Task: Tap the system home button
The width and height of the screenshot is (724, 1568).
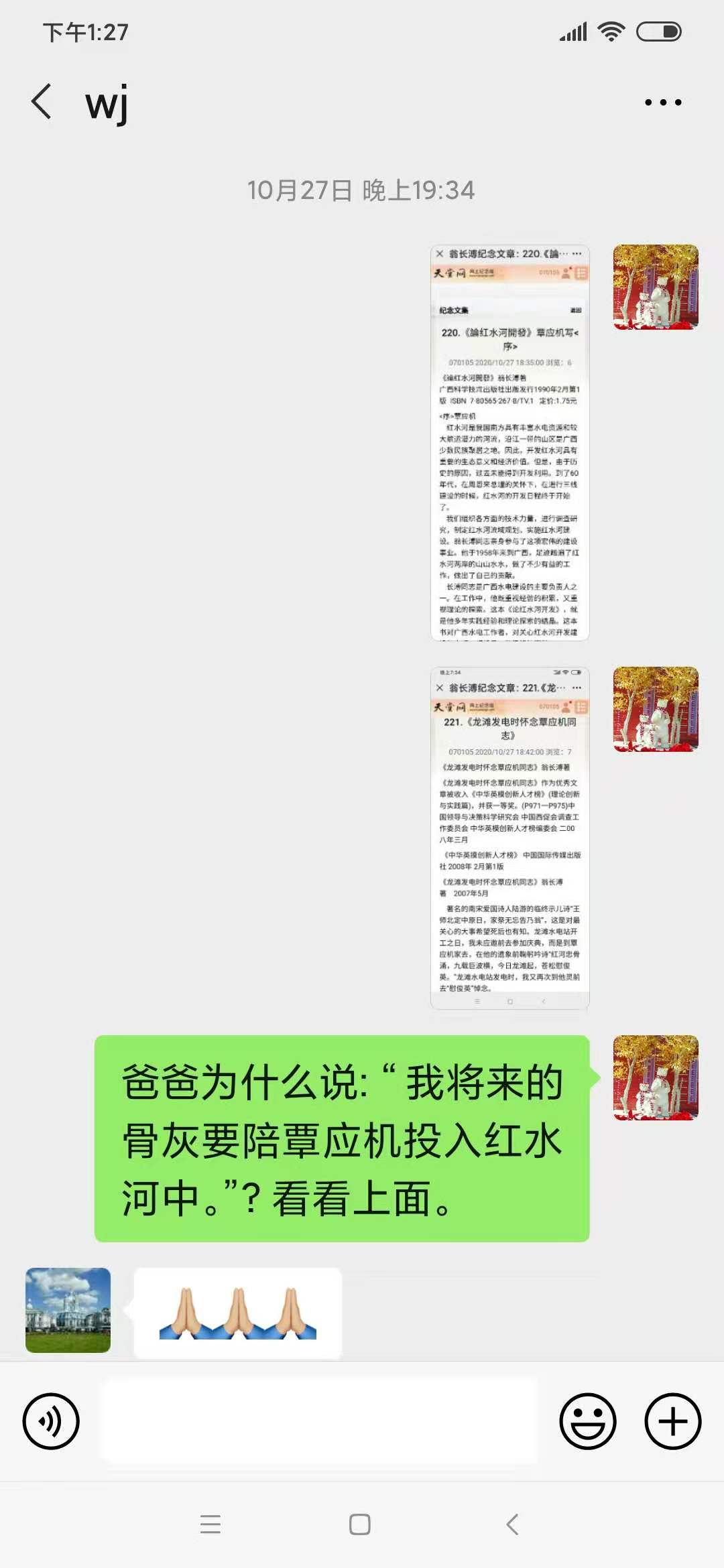Action: 360,1524
